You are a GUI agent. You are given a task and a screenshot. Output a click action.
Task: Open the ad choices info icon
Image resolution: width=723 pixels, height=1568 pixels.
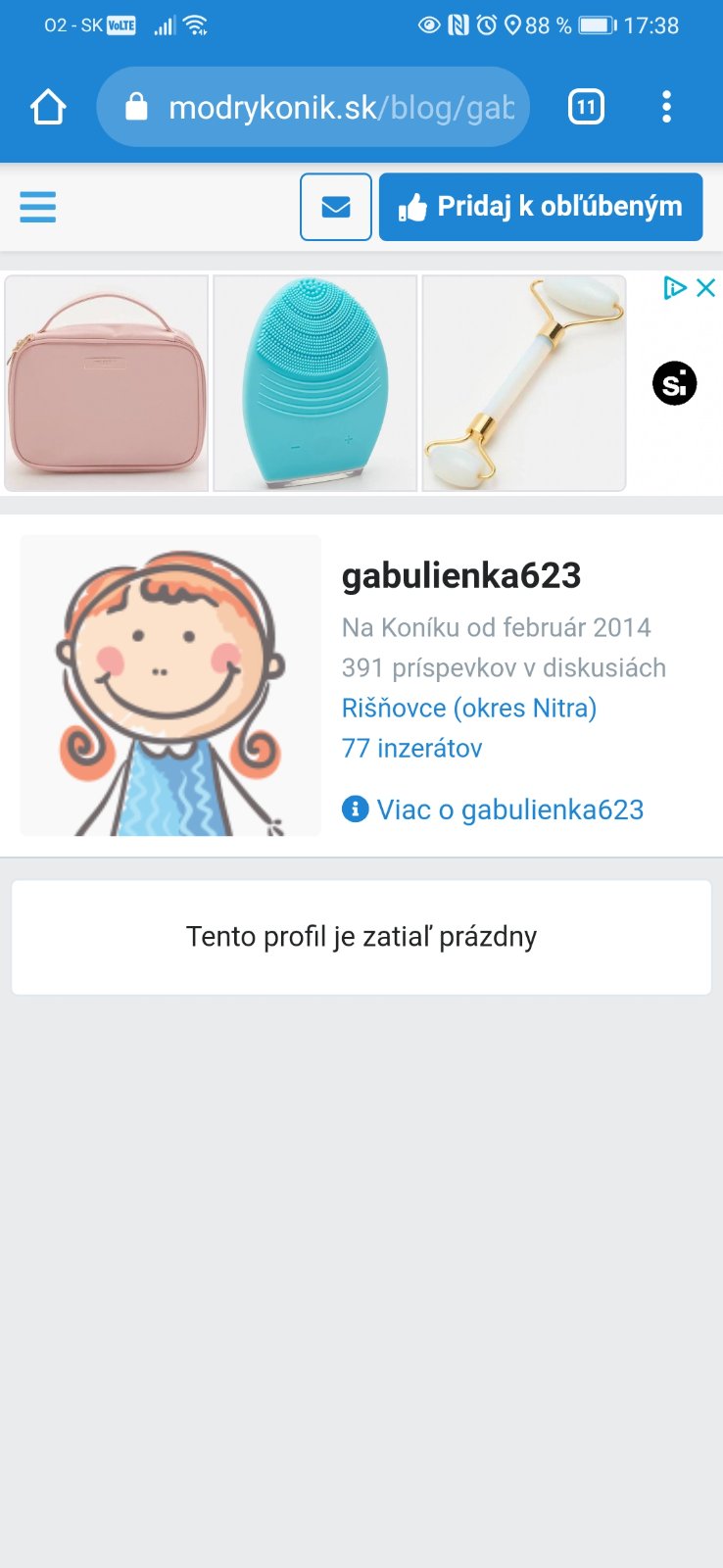(x=674, y=288)
